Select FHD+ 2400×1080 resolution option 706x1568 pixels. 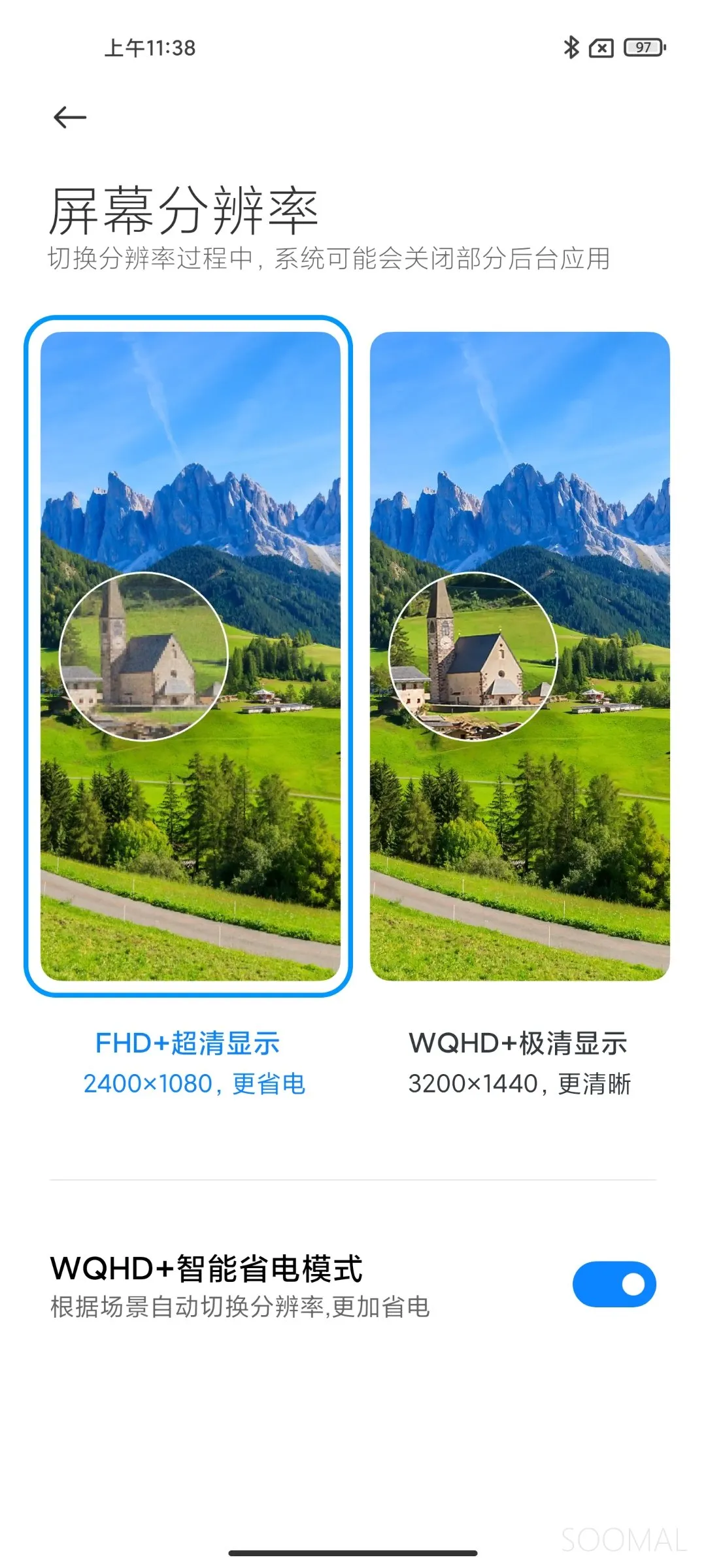(190, 657)
